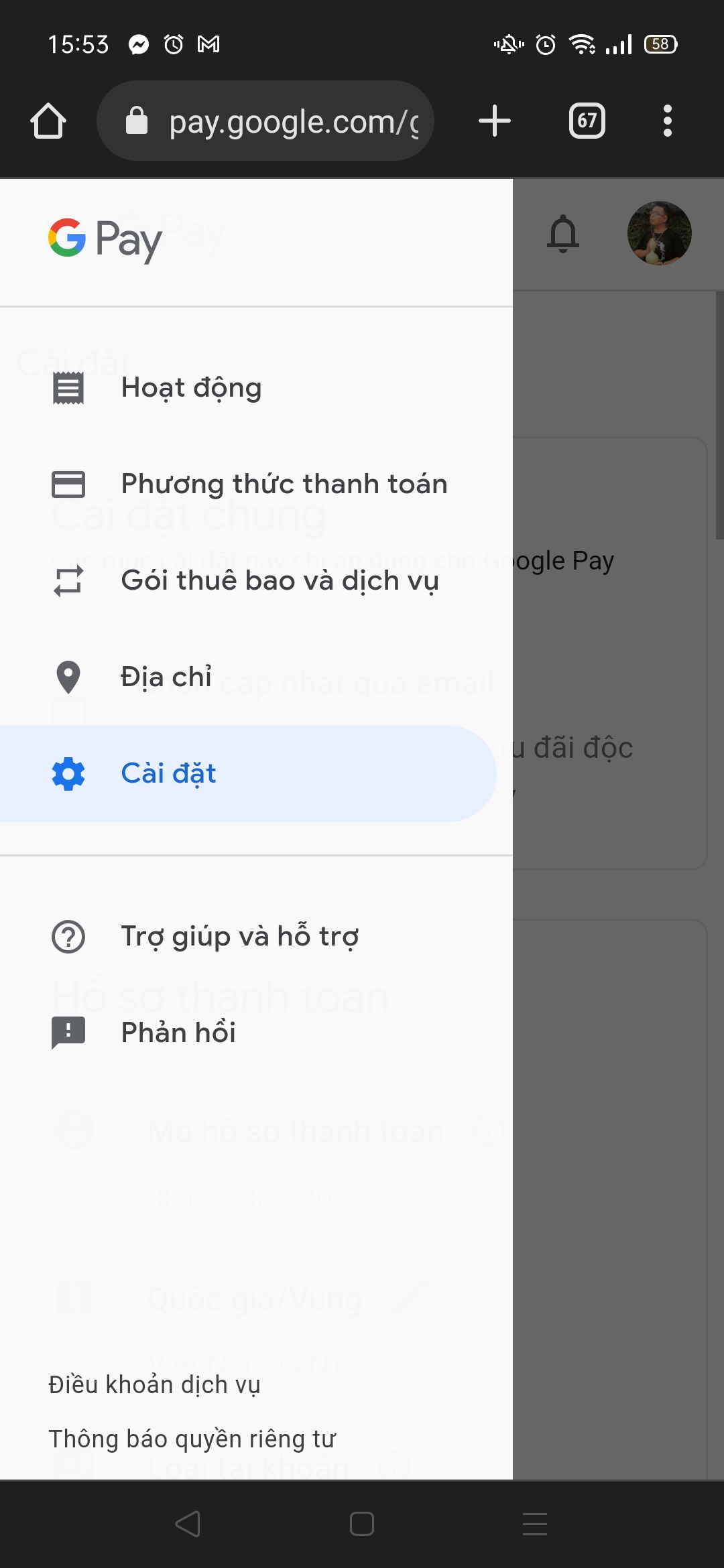Image resolution: width=724 pixels, height=1568 pixels.
Task: Go to Gói thuê bao và dịch vụ
Action: click(280, 580)
